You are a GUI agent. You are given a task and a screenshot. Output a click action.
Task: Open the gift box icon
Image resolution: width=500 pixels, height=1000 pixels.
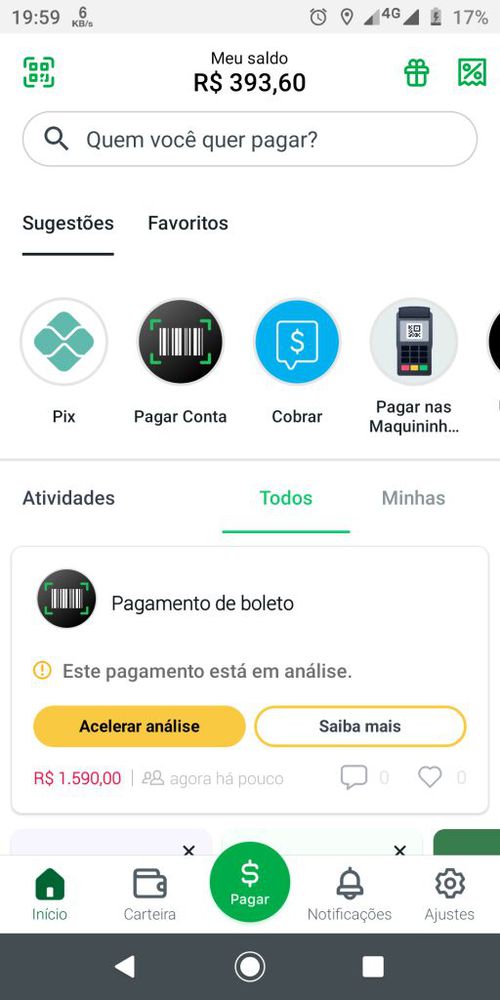[x=416, y=73]
